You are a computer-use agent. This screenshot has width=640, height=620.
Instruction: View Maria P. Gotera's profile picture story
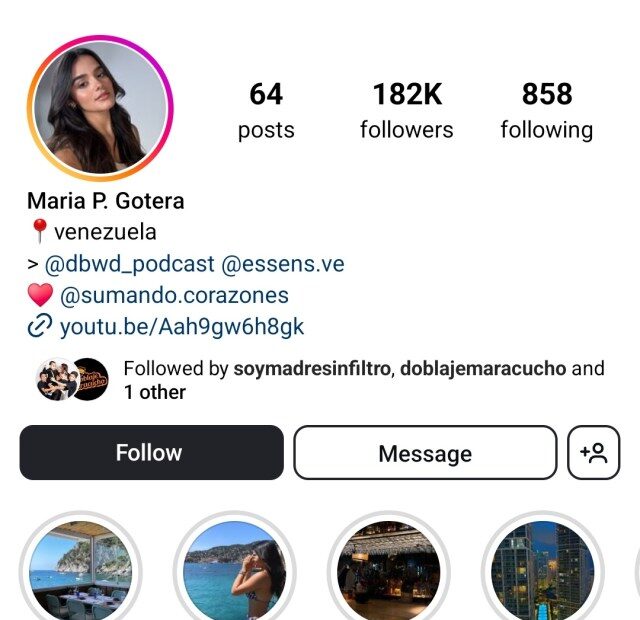click(x=100, y=108)
